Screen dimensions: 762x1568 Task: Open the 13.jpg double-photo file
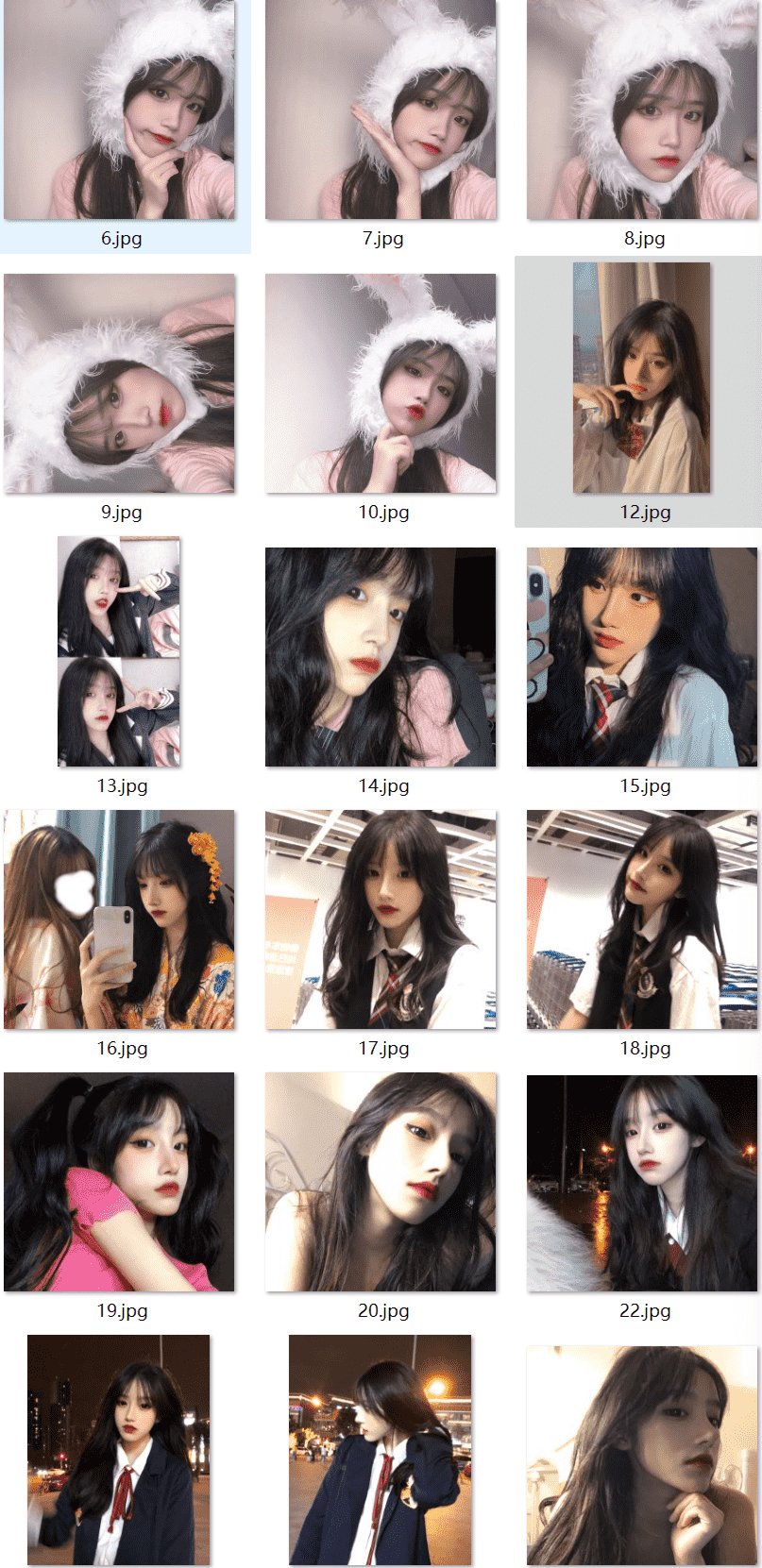point(119,651)
